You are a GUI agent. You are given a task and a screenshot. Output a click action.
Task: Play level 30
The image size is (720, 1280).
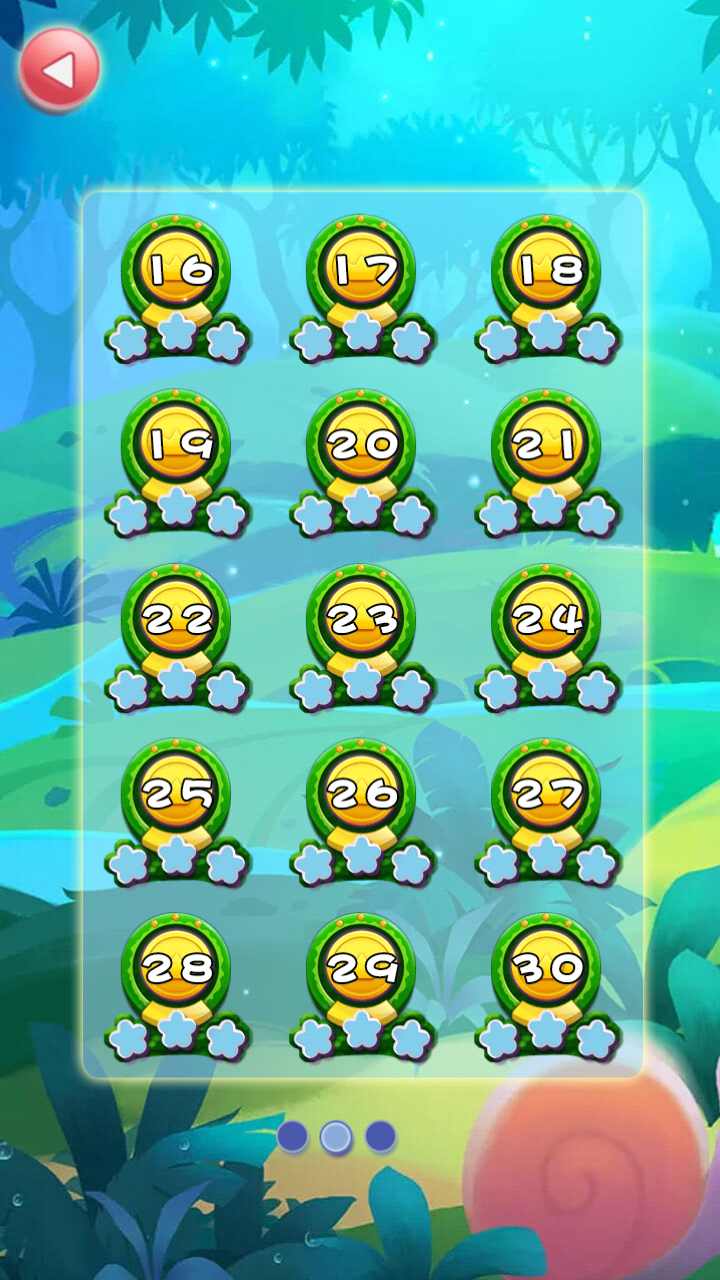[x=547, y=968]
